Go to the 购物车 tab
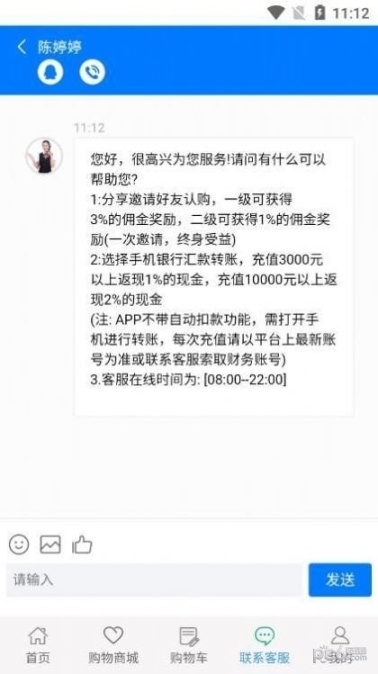The width and height of the screenshot is (378, 674). click(x=189, y=645)
